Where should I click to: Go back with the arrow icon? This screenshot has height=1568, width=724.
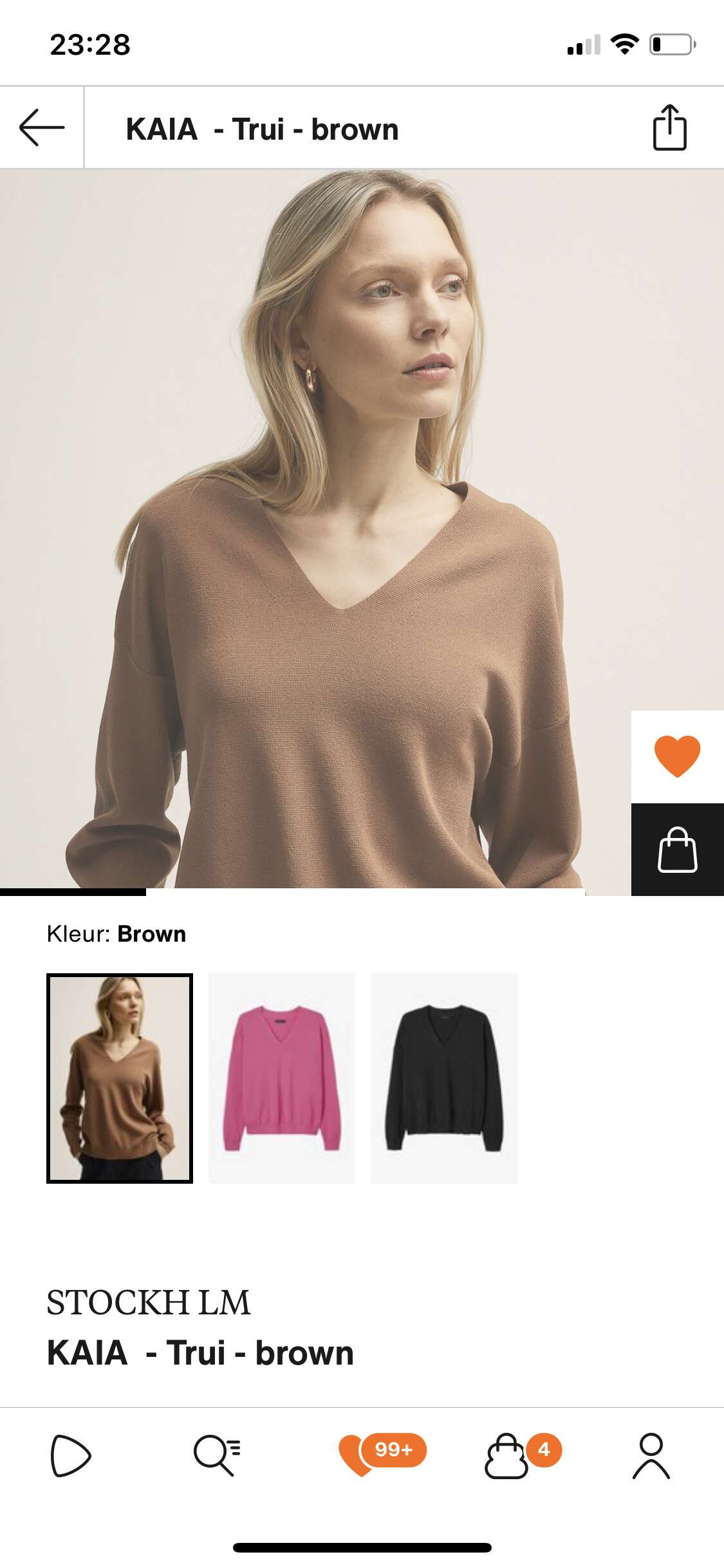[x=41, y=128]
